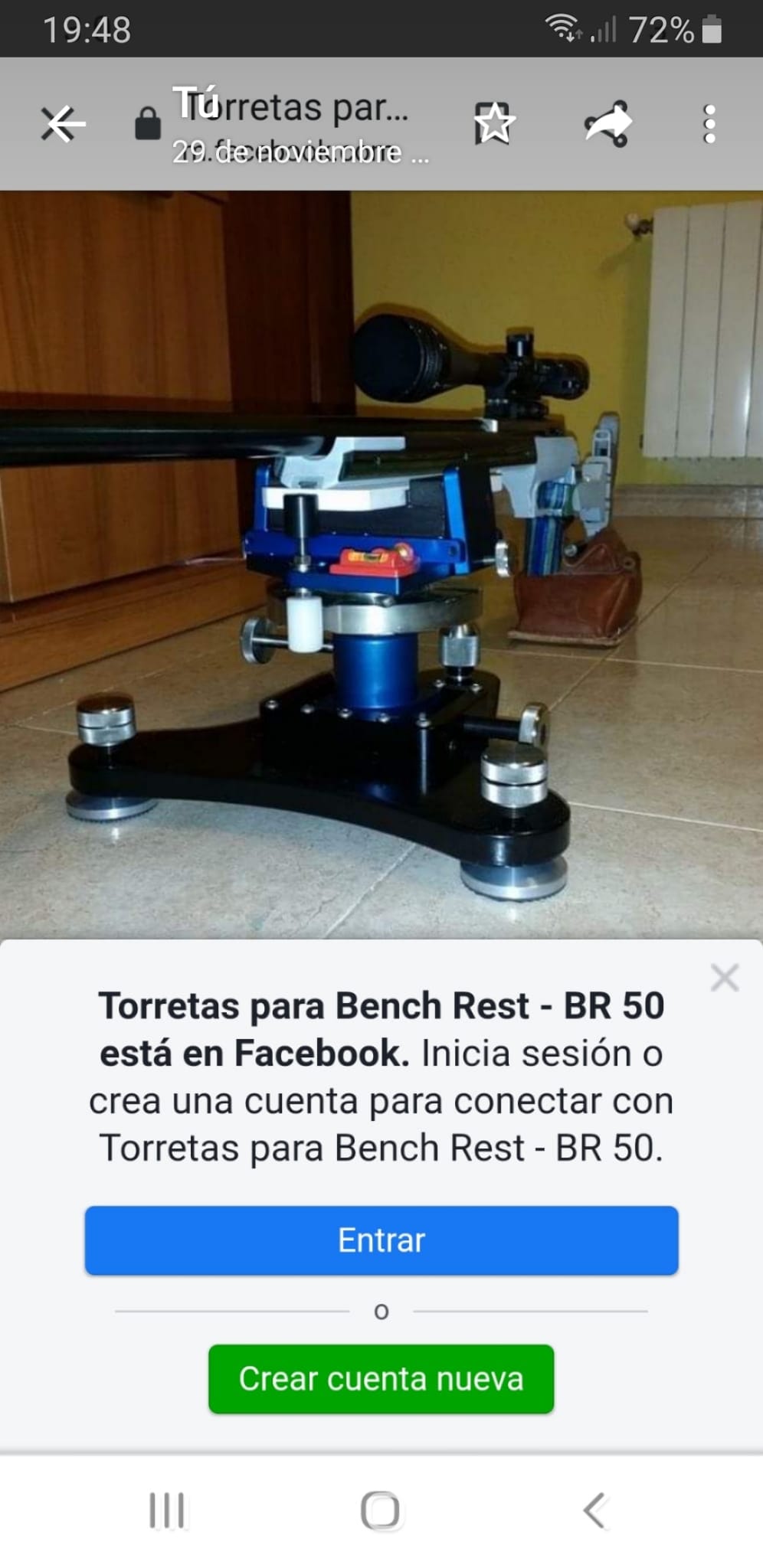Open the three-dot overflow menu
763x1568 pixels.
click(709, 124)
